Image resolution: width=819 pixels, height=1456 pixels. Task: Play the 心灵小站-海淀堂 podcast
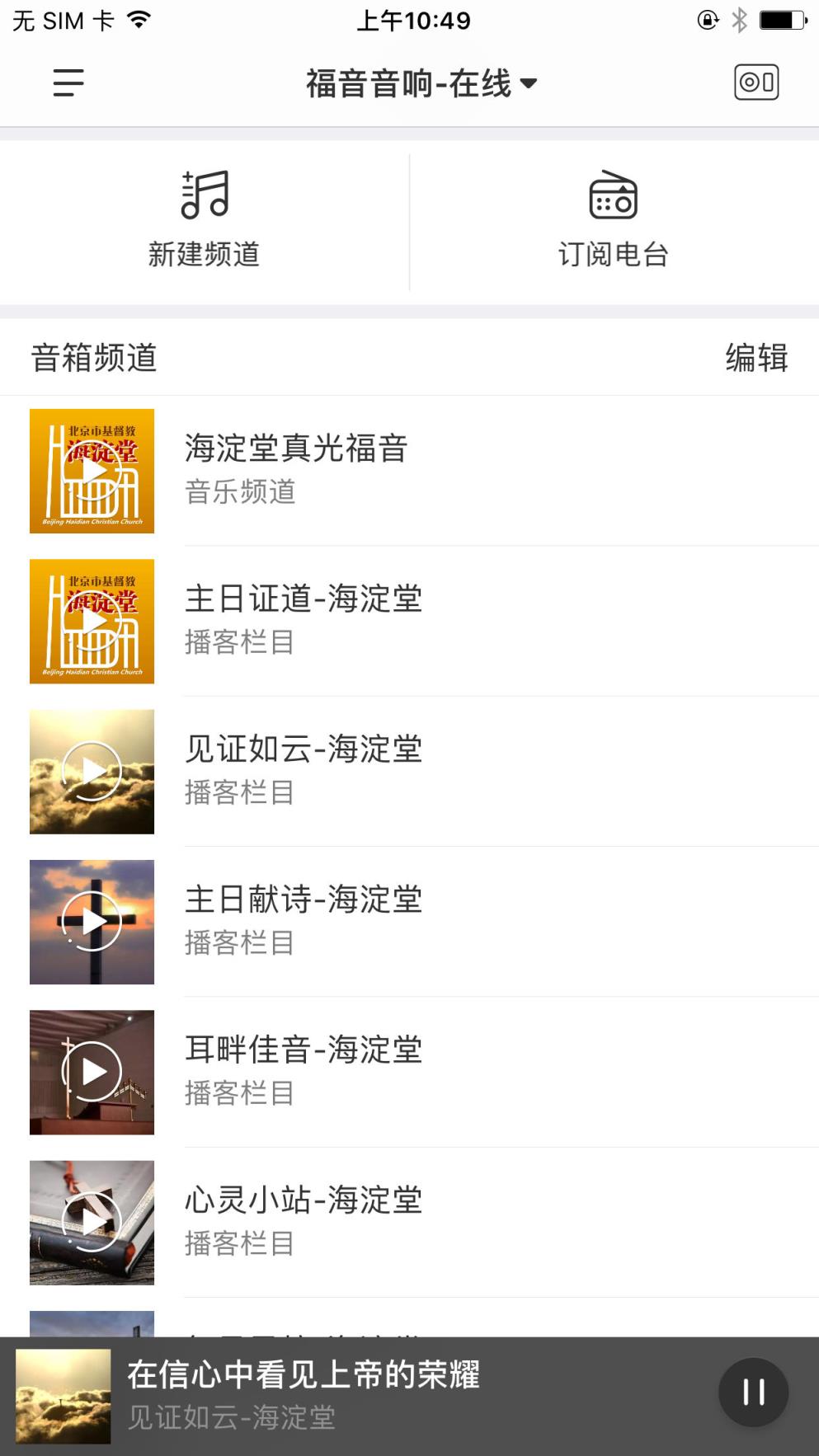pos(91,1223)
